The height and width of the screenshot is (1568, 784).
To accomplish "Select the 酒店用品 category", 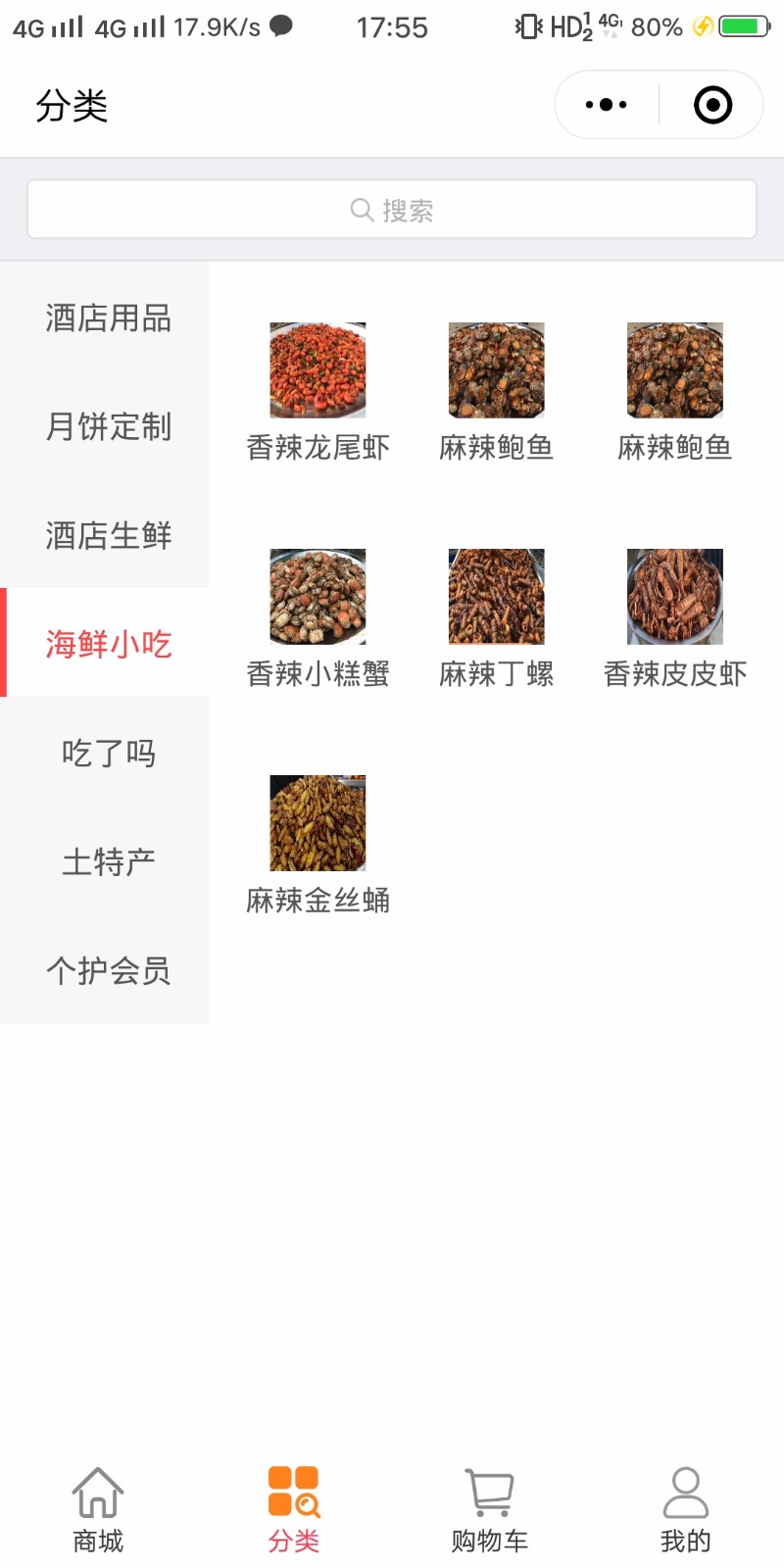I will pyautogui.click(x=108, y=318).
